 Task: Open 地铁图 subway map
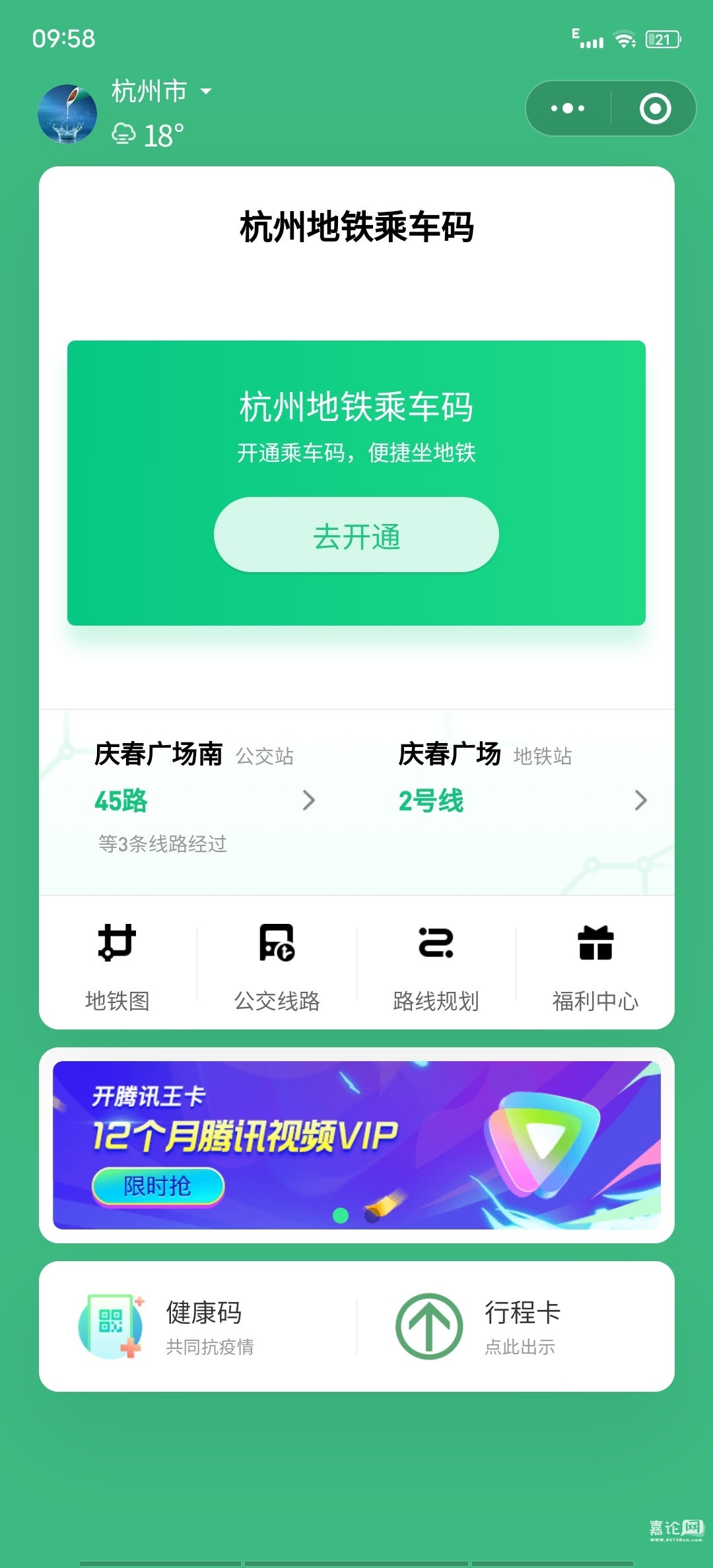(x=118, y=966)
